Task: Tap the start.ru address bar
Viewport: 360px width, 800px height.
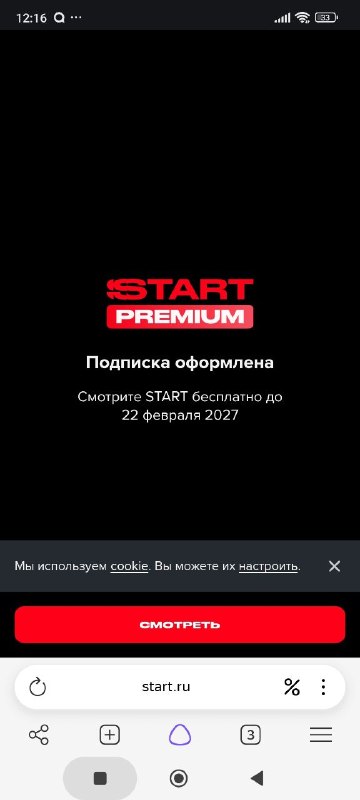Action: tap(166, 687)
